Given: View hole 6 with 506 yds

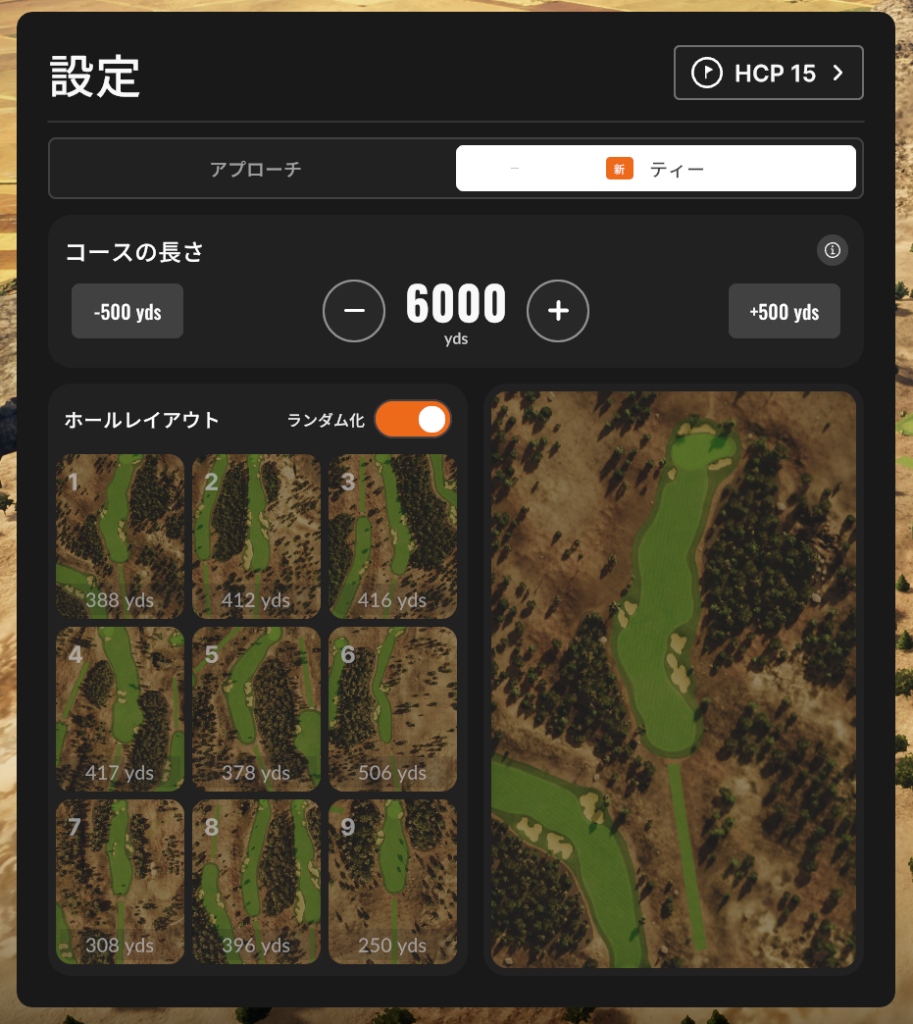Looking at the screenshot, I should click(x=392, y=709).
